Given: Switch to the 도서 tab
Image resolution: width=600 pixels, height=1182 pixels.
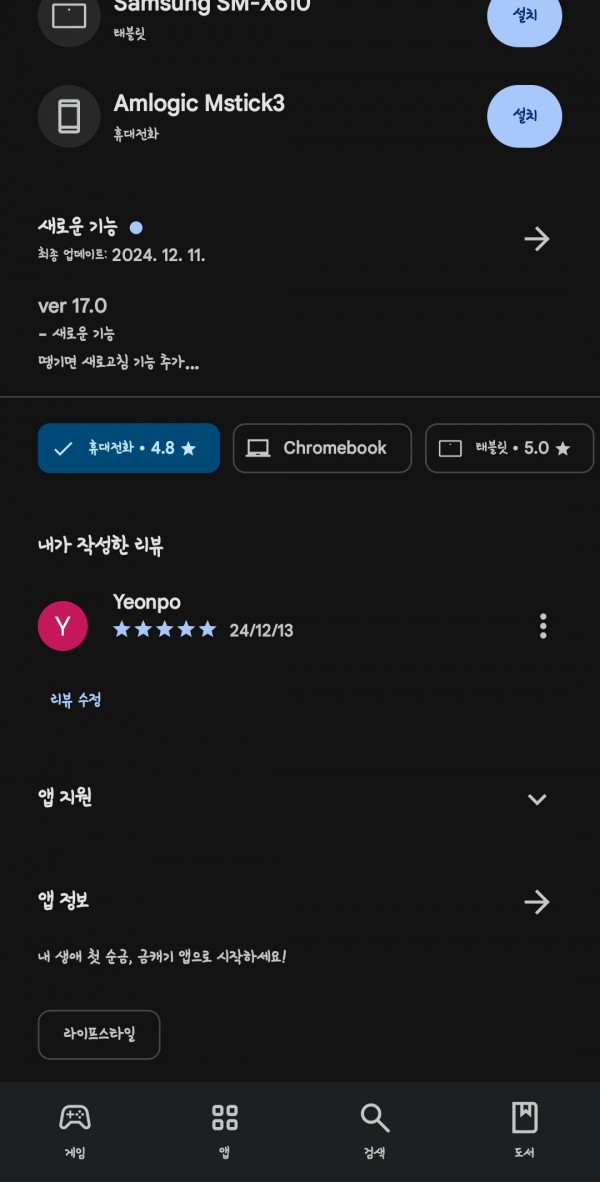Looking at the screenshot, I should click(525, 1130).
